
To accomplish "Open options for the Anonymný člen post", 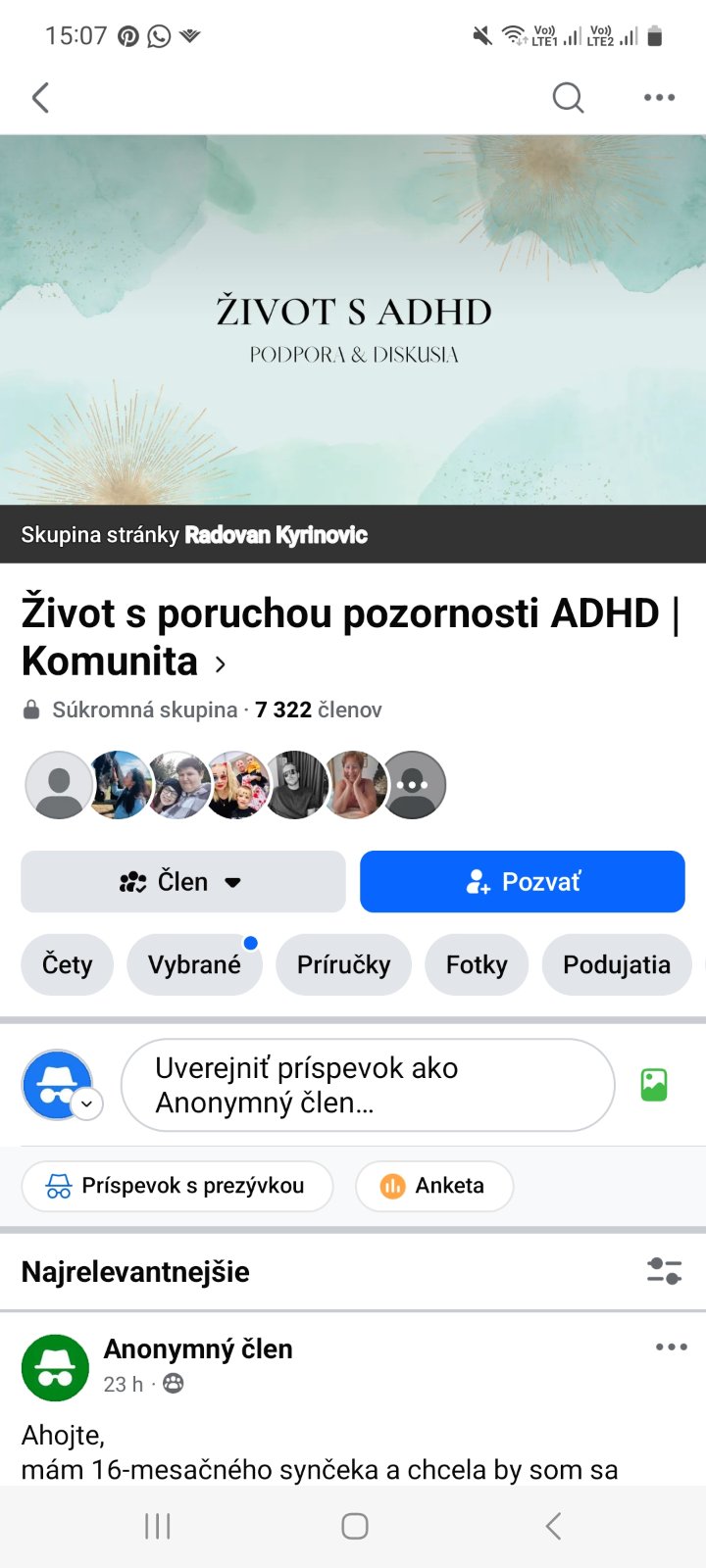I will 671,1347.
